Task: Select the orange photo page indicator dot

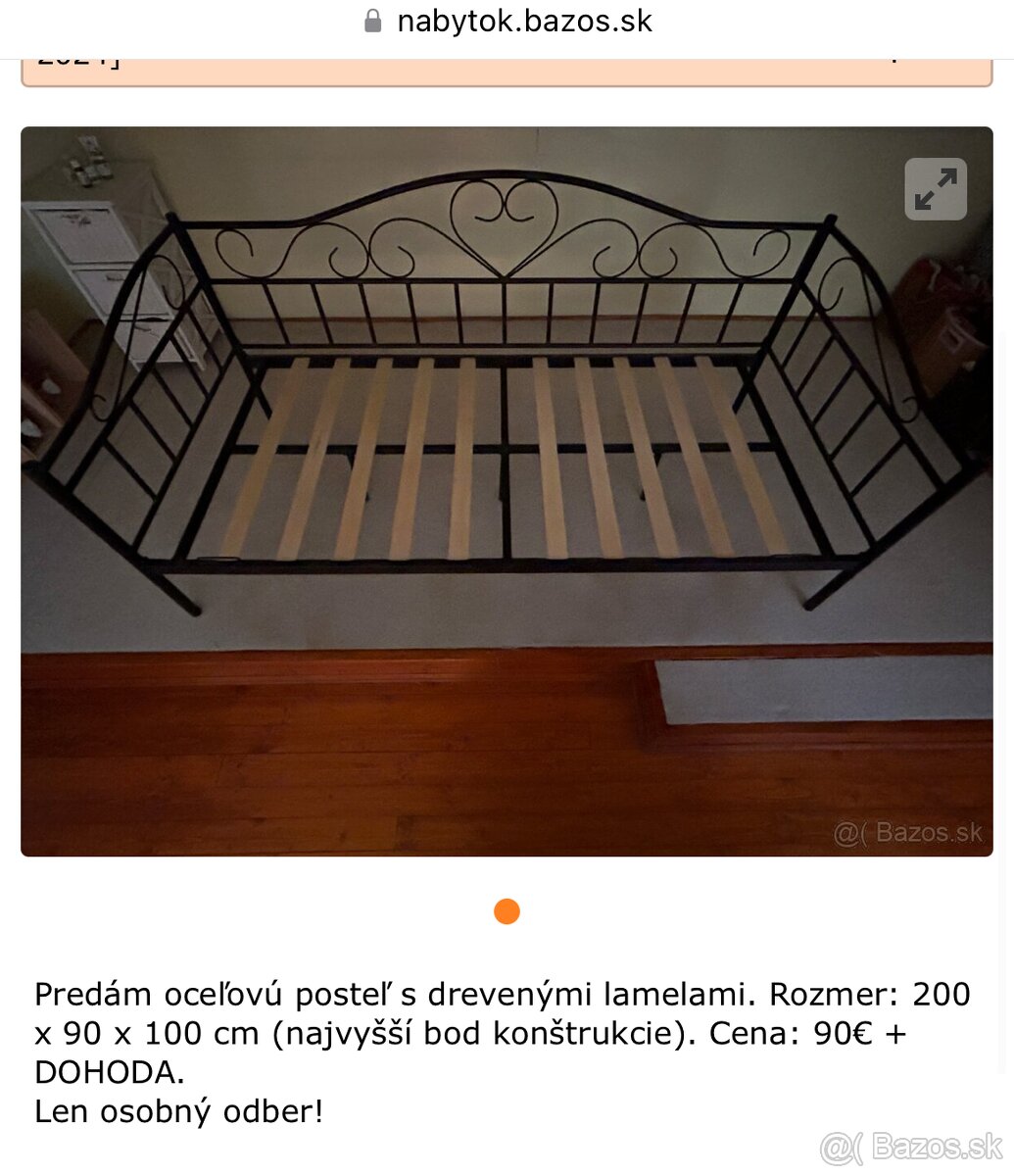Action: click(507, 911)
